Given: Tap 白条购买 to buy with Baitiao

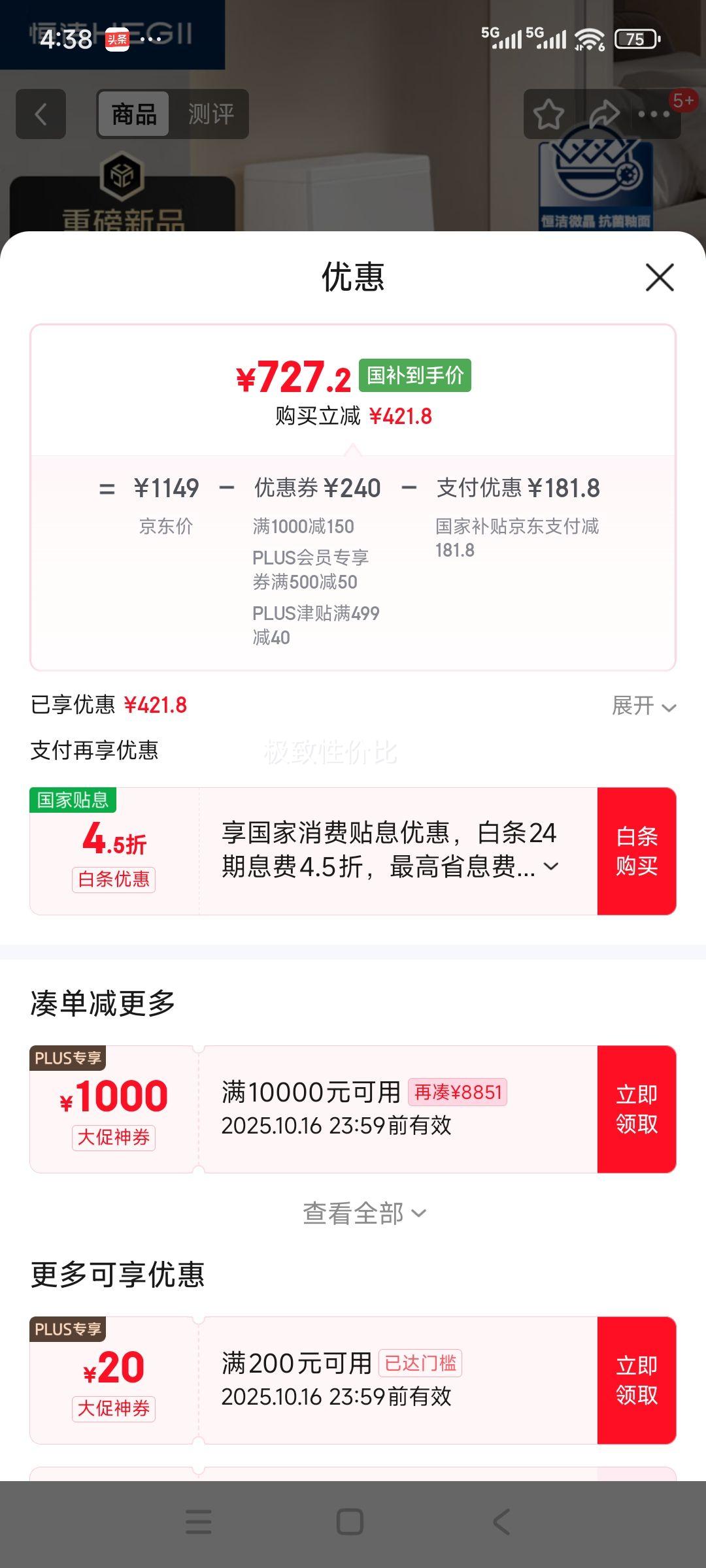Looking at the screenshot, I should pyautogui.click(x=636, y=851).
